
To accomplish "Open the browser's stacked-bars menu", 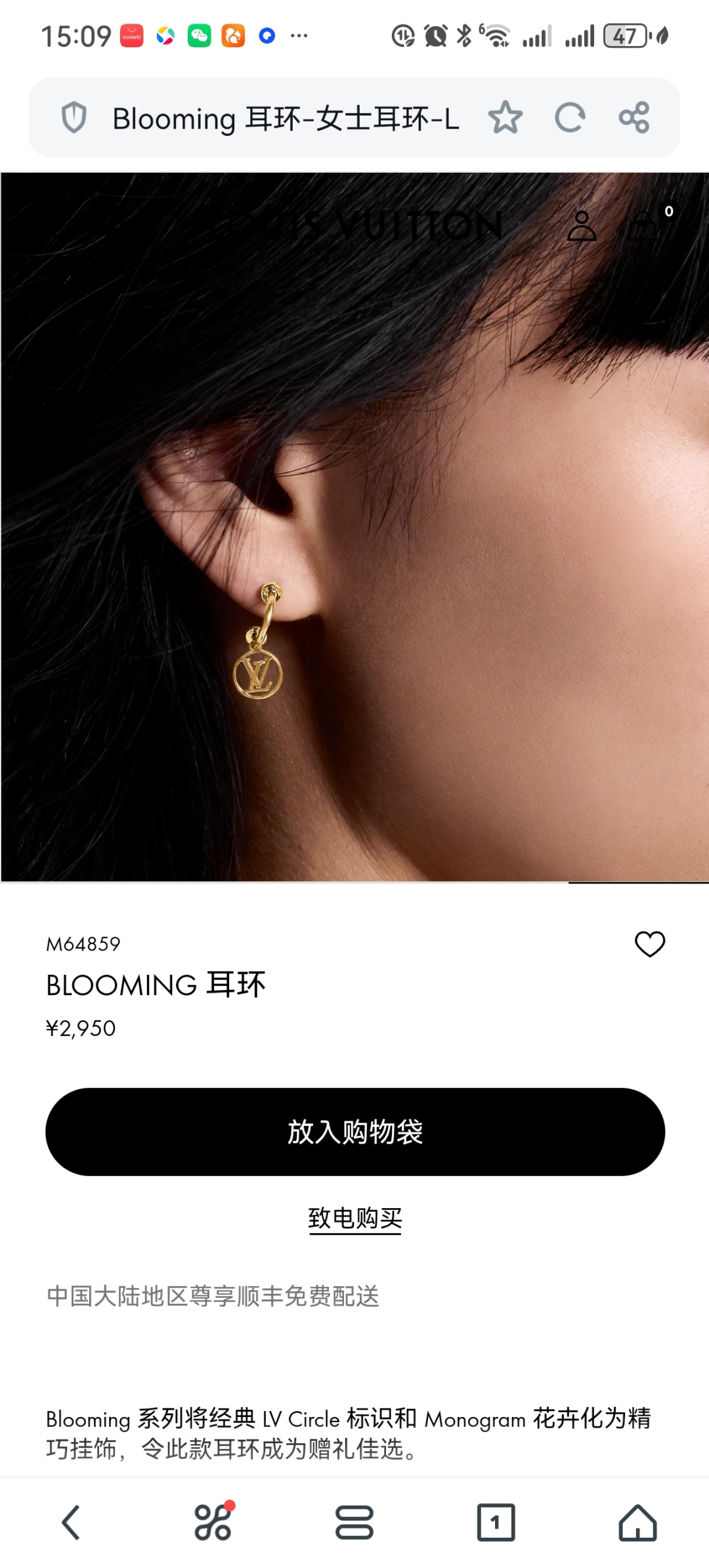I will tap(354, 1523).
